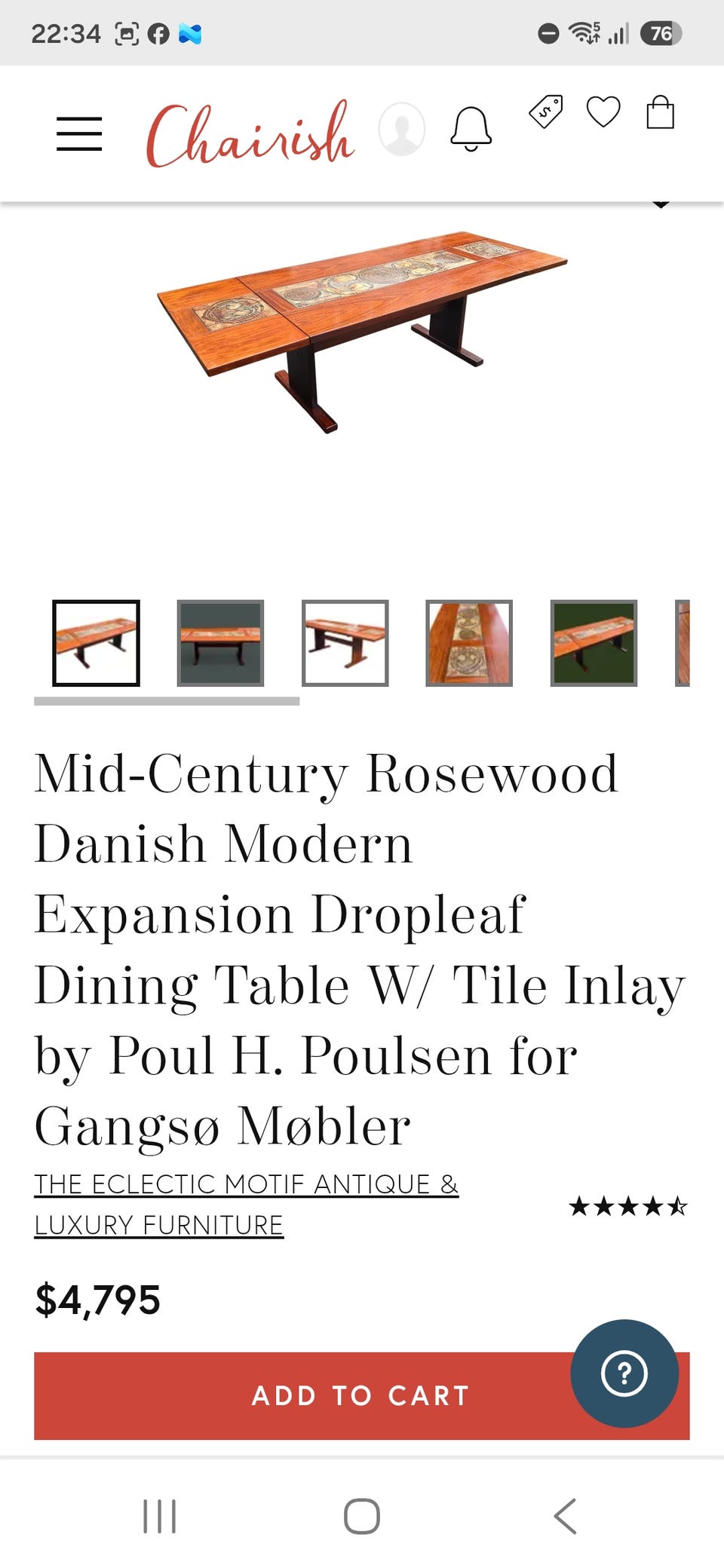Tap the Chairish logo to go home
724x1568 pixels.
[250, 134]
